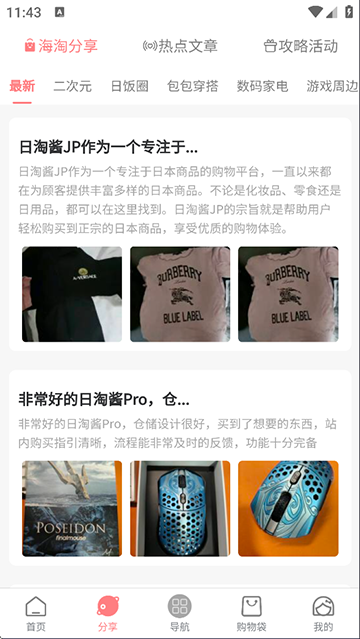Open the 购物袋 shopping bag

click(252, 613)
